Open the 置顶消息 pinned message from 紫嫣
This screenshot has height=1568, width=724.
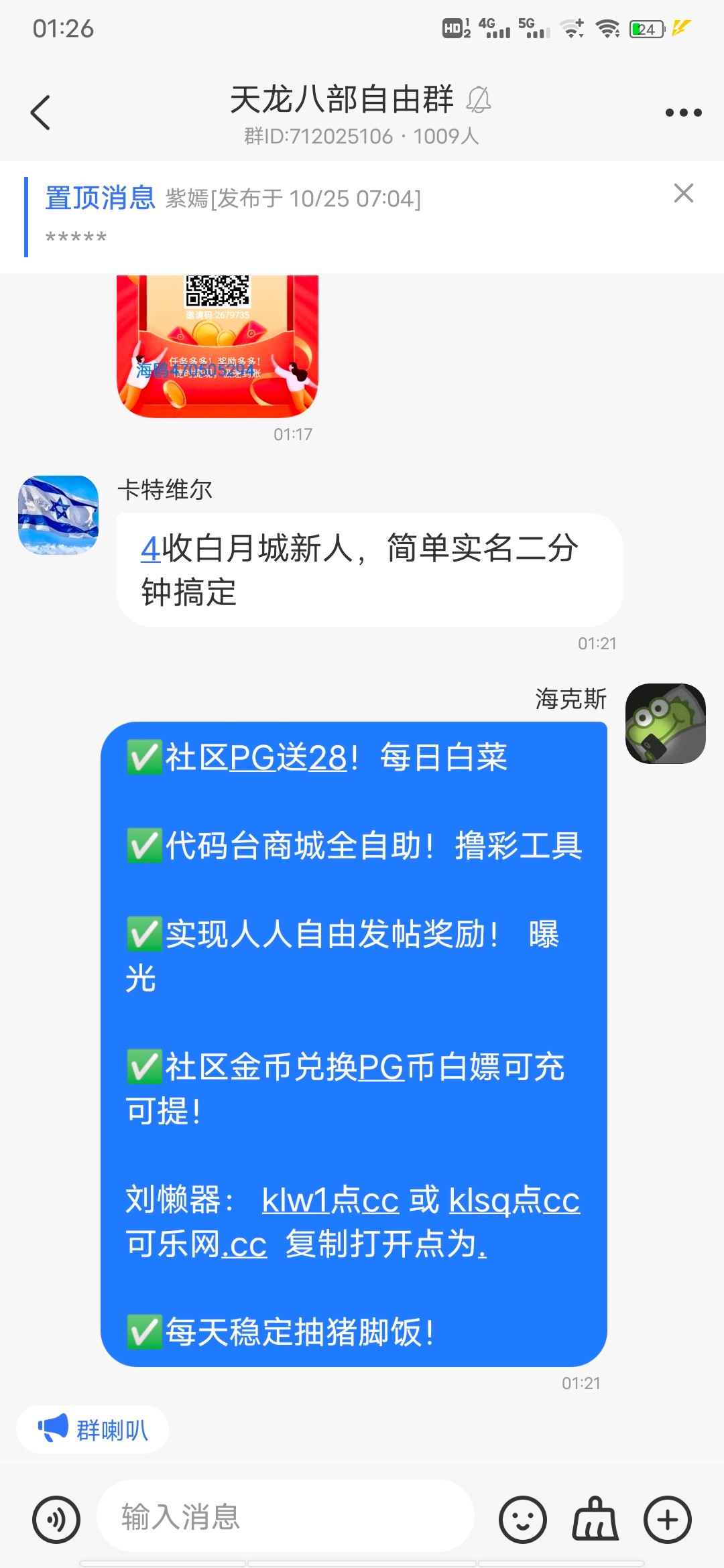pyautogui.click(x=268, y=214)
